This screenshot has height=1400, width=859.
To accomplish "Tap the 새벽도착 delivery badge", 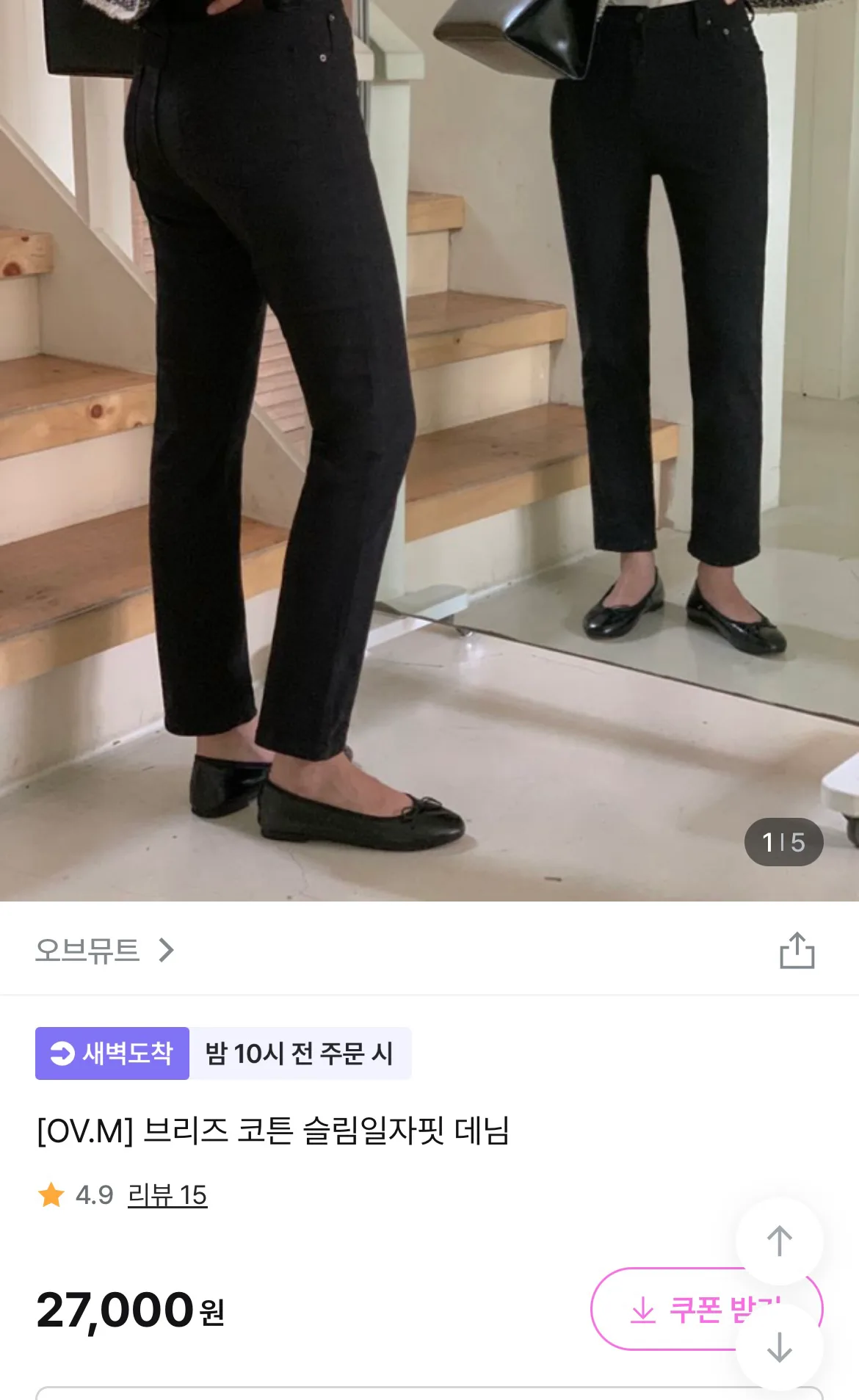I will pos(112,1053).
